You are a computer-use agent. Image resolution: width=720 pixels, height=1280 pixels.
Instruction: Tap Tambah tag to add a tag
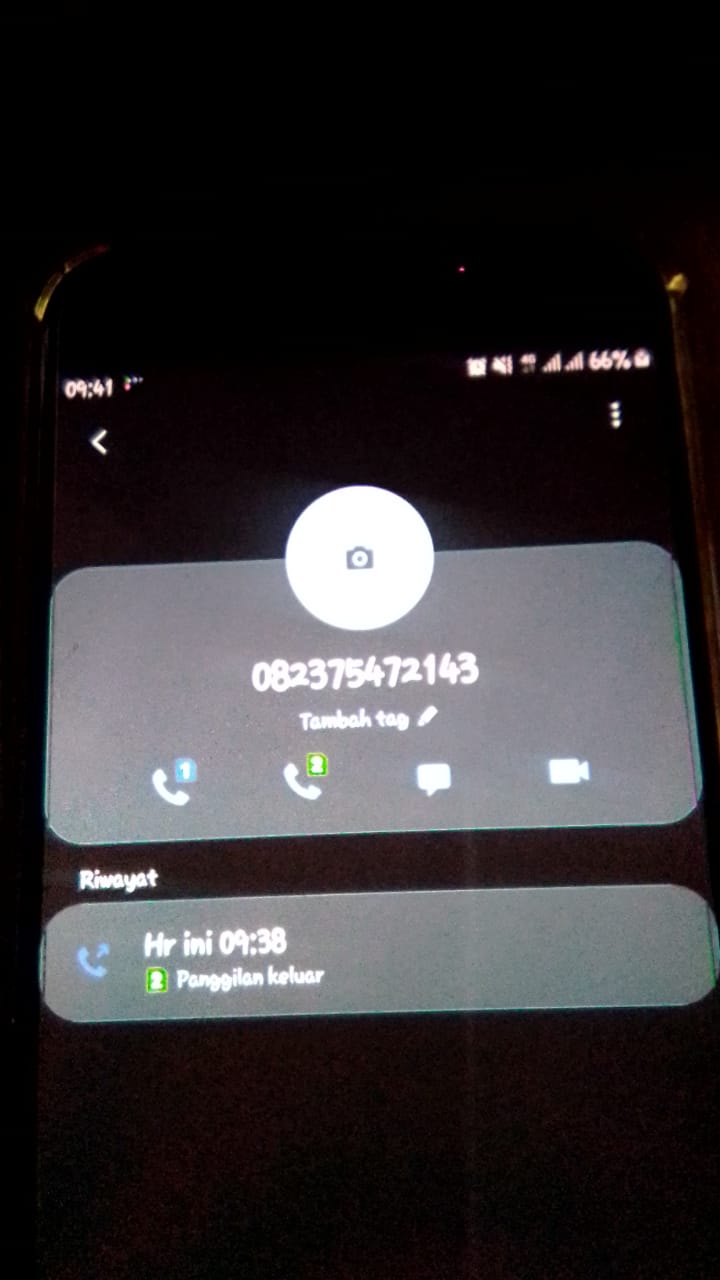click(368, 719)
